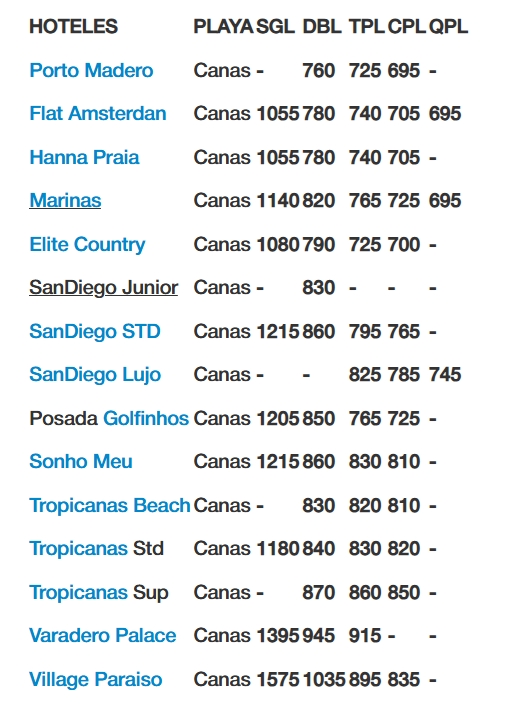Select the Sonho Meu hotel link

[81, 462]
